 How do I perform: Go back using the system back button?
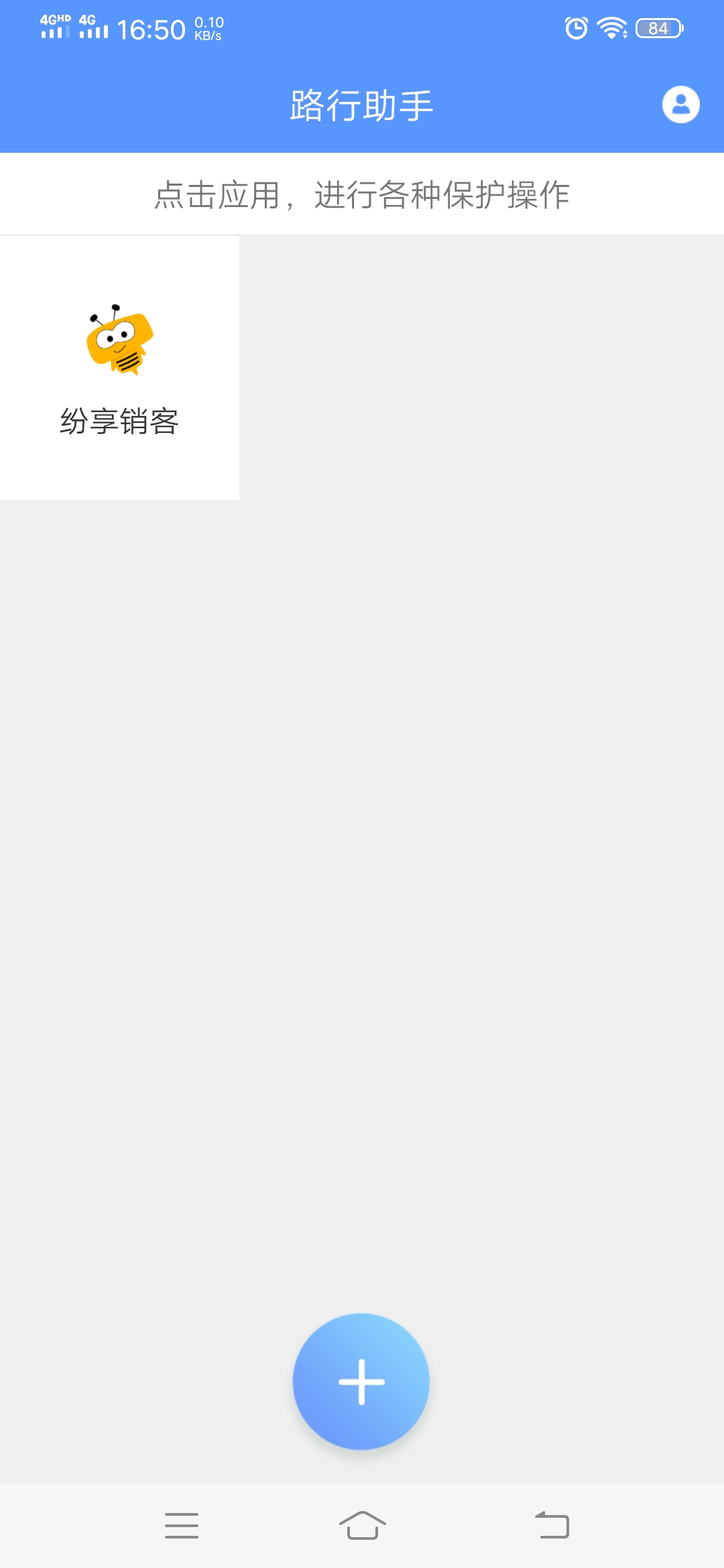pyautogui.click(x=552, y=1525)
